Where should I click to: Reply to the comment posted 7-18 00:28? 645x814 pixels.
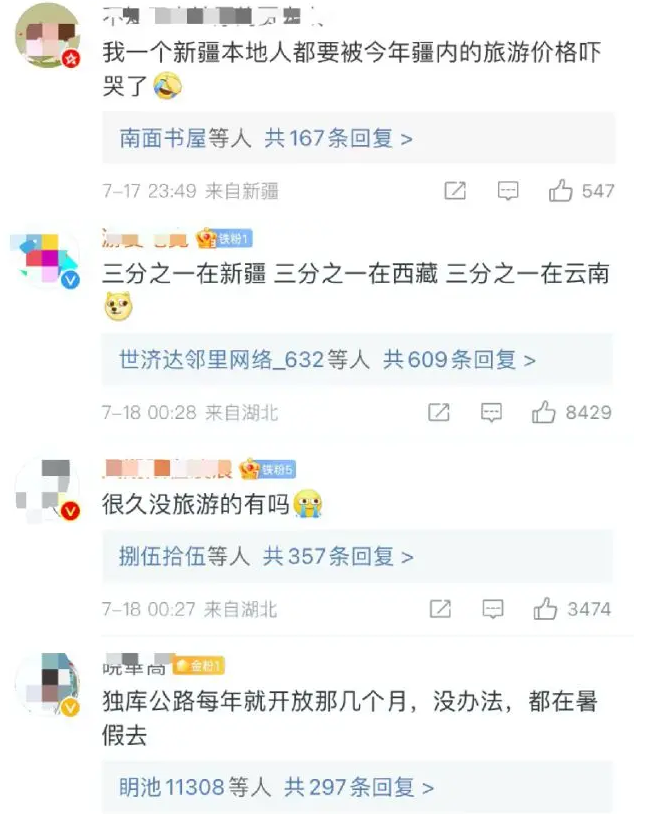[x=492, y=412]
